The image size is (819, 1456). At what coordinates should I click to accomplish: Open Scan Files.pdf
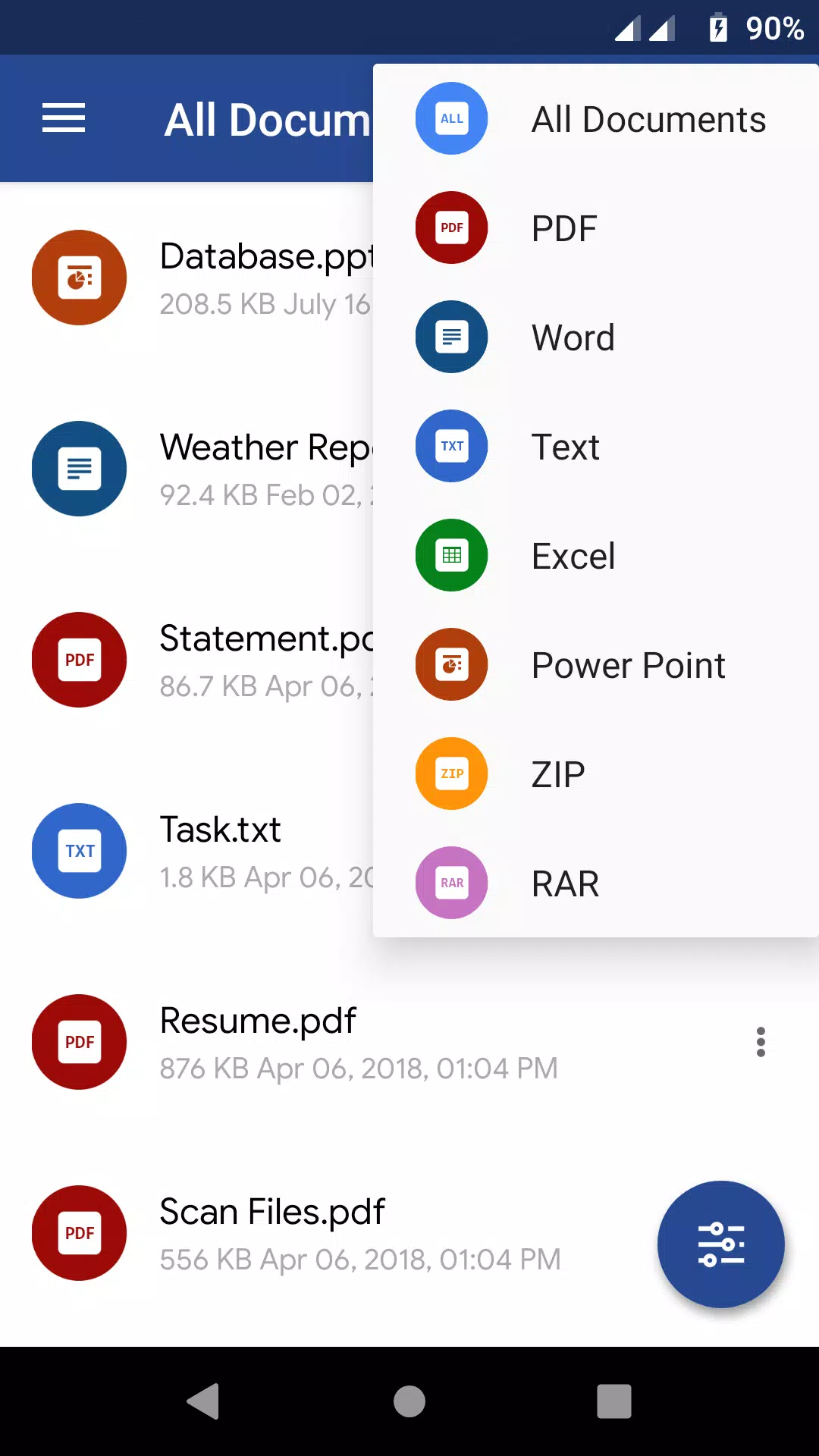pos(326,1233)
